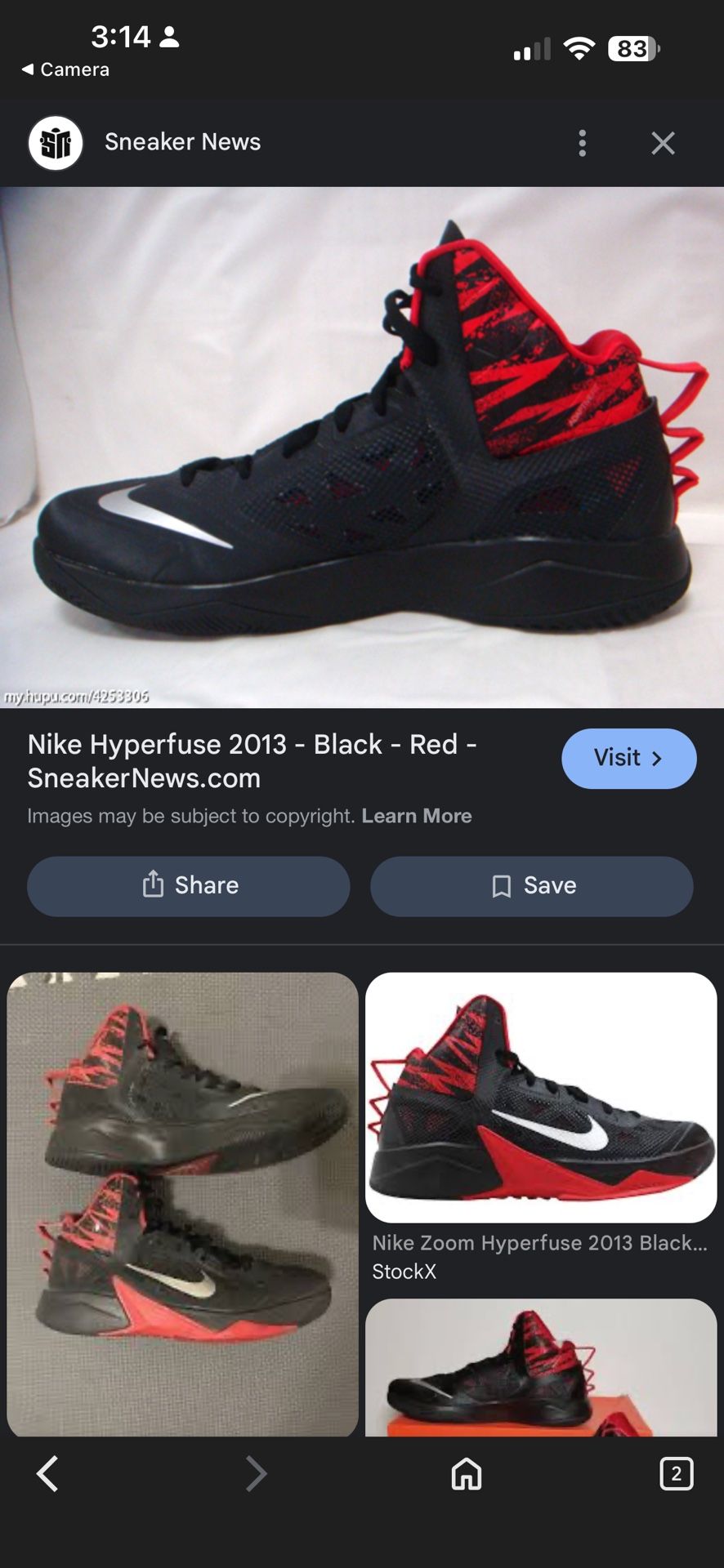Tap the battery indicator showing 83
724x1568 pixels.
pyautogui.click(x=633, y=49)
